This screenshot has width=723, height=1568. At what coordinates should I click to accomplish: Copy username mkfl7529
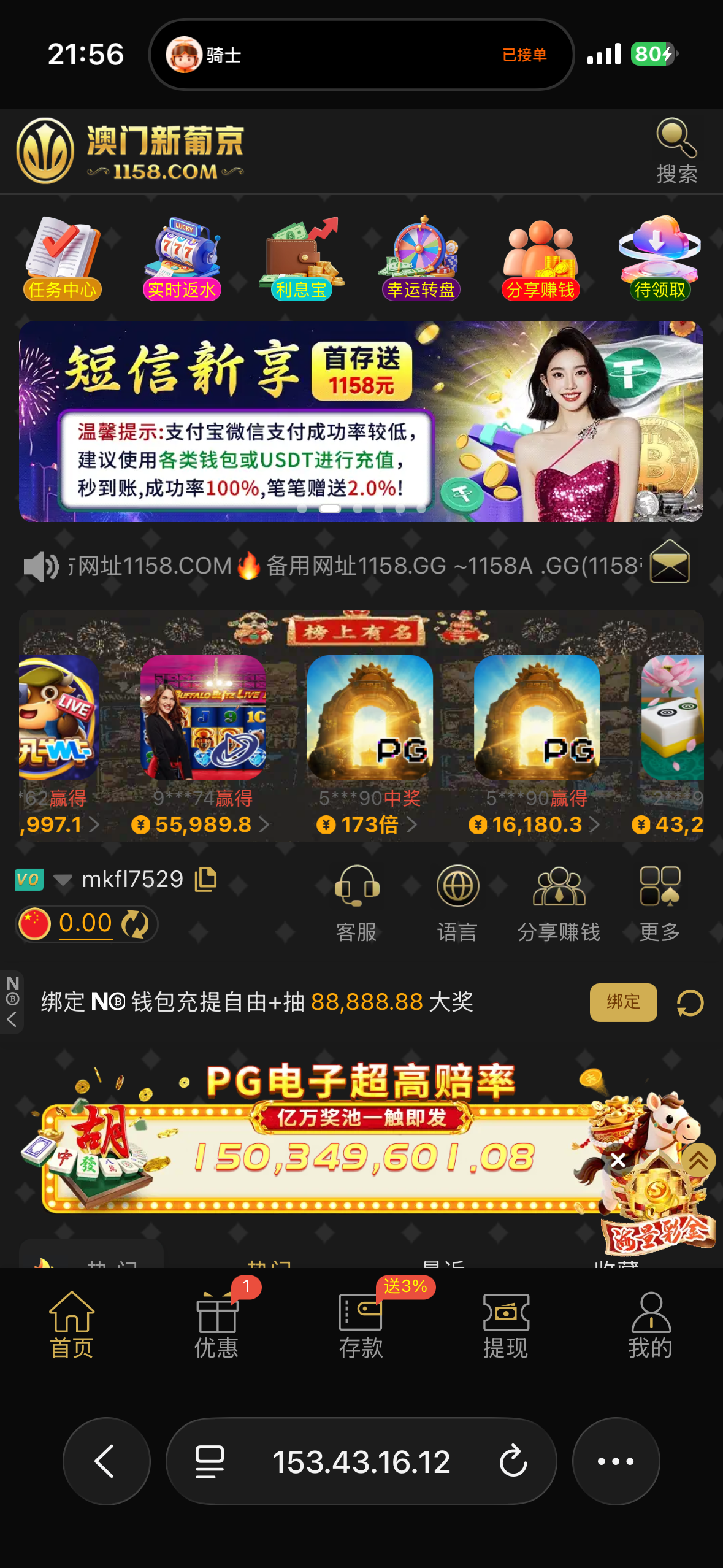pyautogui.click(x=206, y=879)
